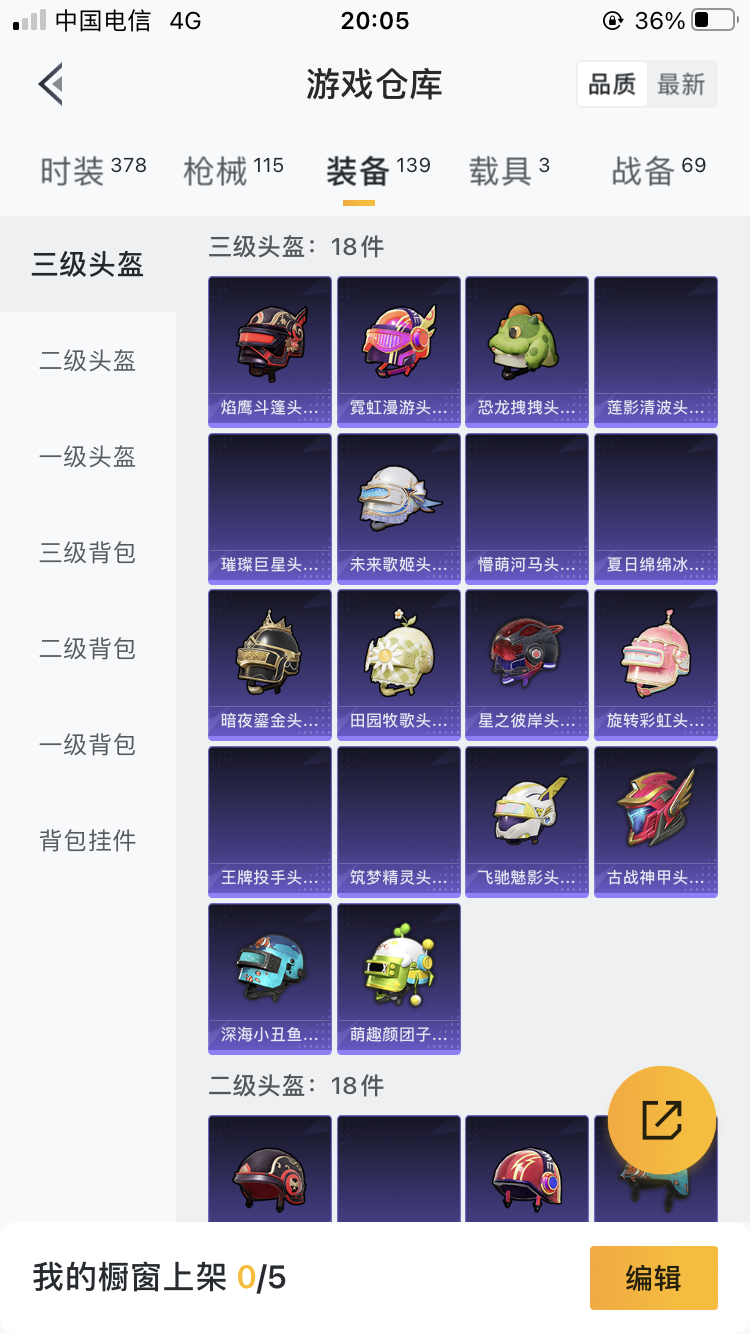This screenshot has width=750, height=1334.
Task: Open the 恐龙拽拽 helmet item
Action: [x=527, y=352]
